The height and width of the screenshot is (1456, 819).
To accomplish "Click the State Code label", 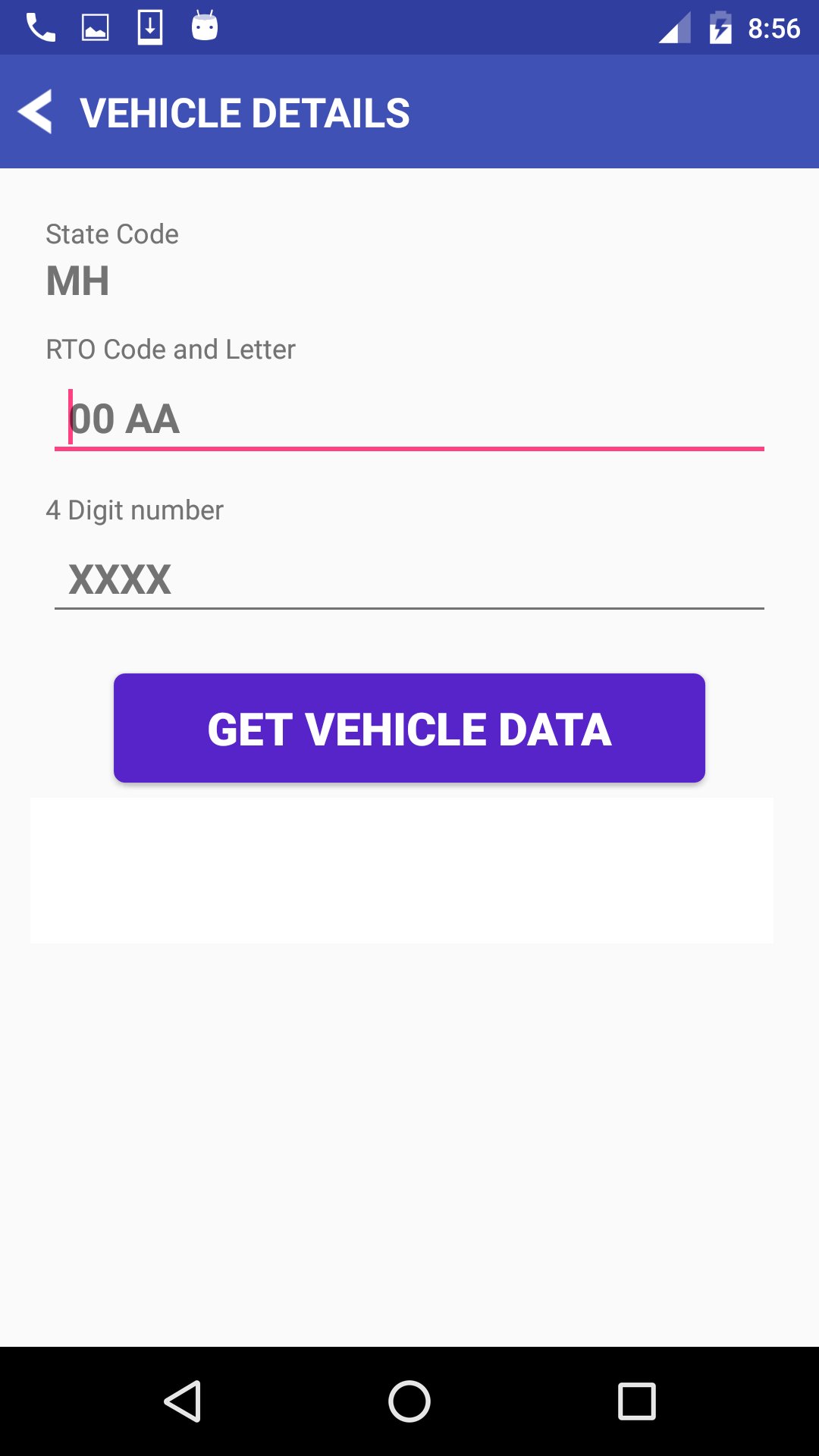I will (x=111, y=234).
